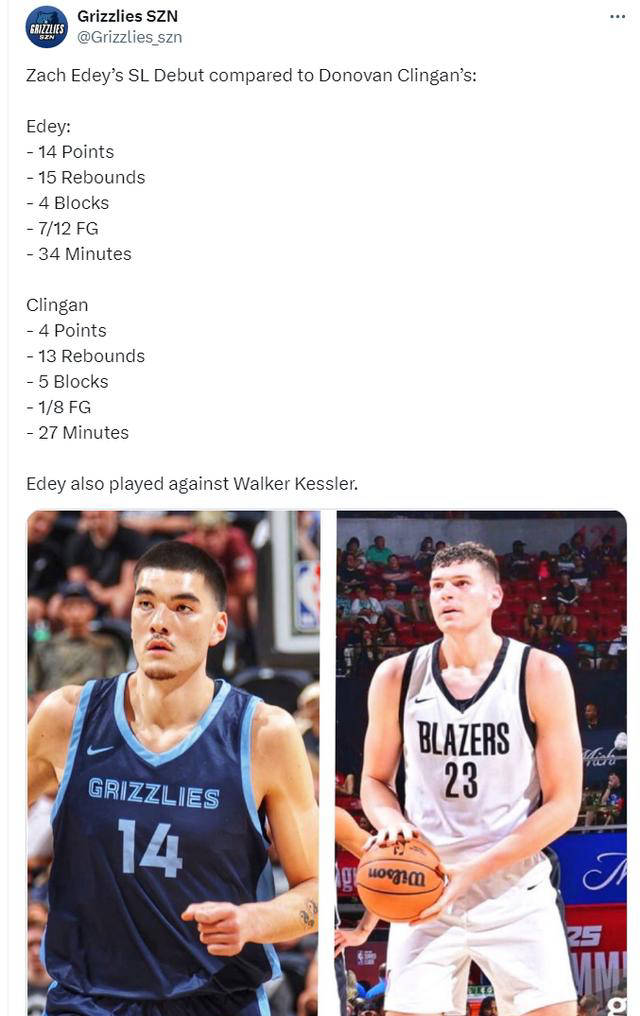Open the @Grizzlies_szn handle

pos(129,37)
